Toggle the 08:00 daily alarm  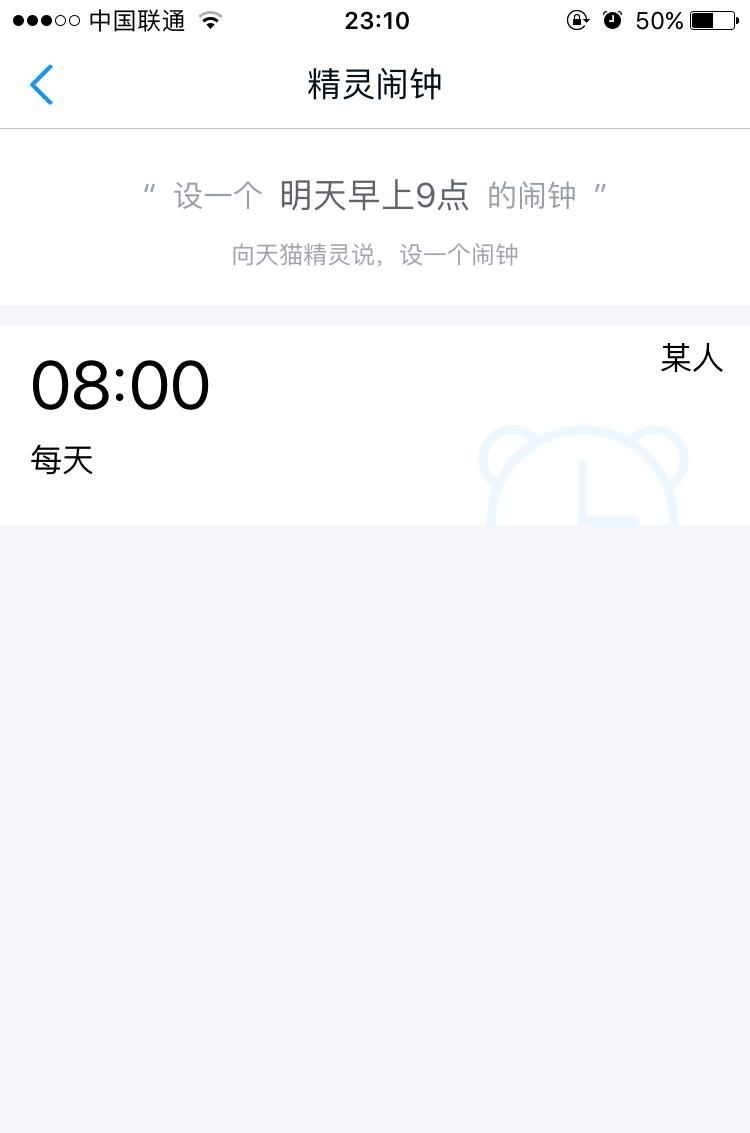click(x=120, y=385)
